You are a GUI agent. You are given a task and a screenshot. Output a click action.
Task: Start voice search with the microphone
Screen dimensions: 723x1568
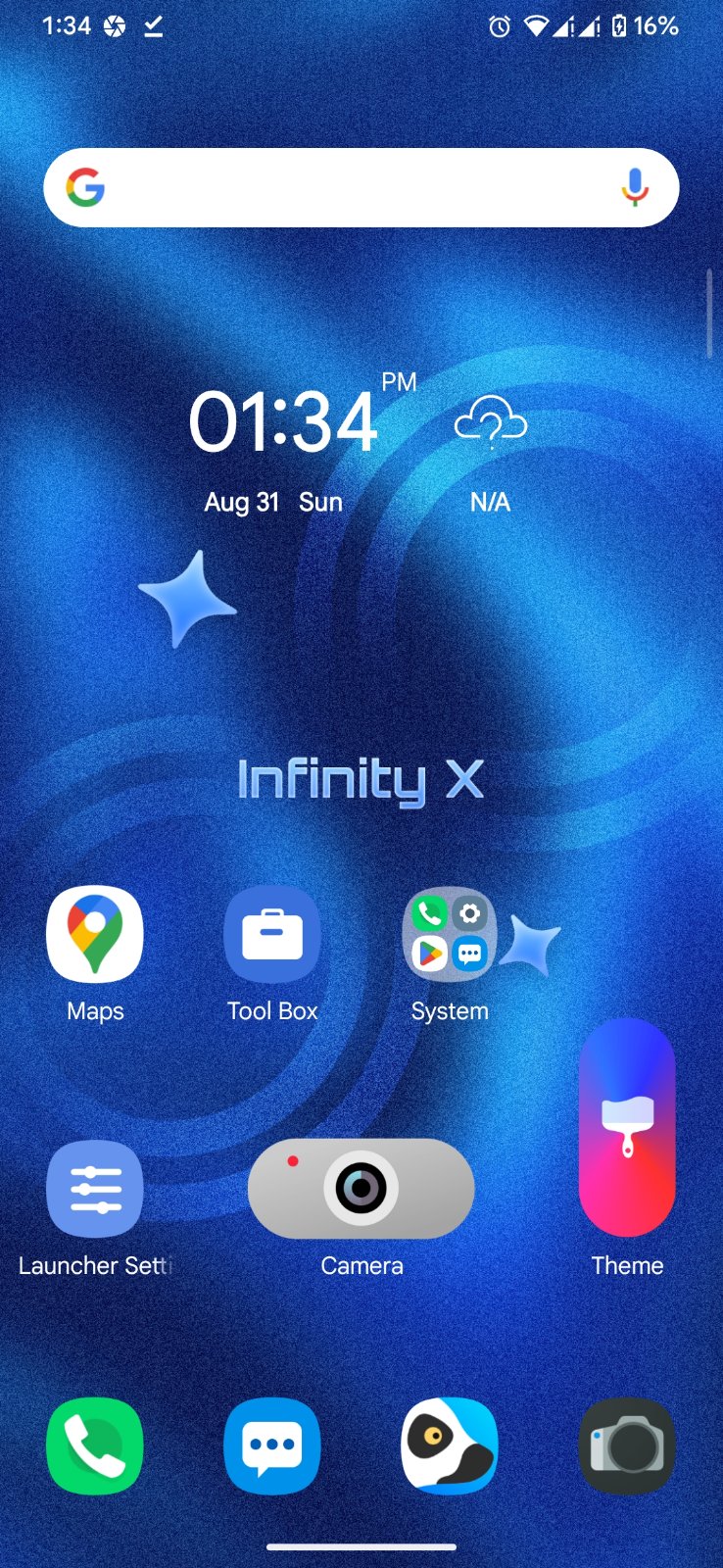pos(635,187)
